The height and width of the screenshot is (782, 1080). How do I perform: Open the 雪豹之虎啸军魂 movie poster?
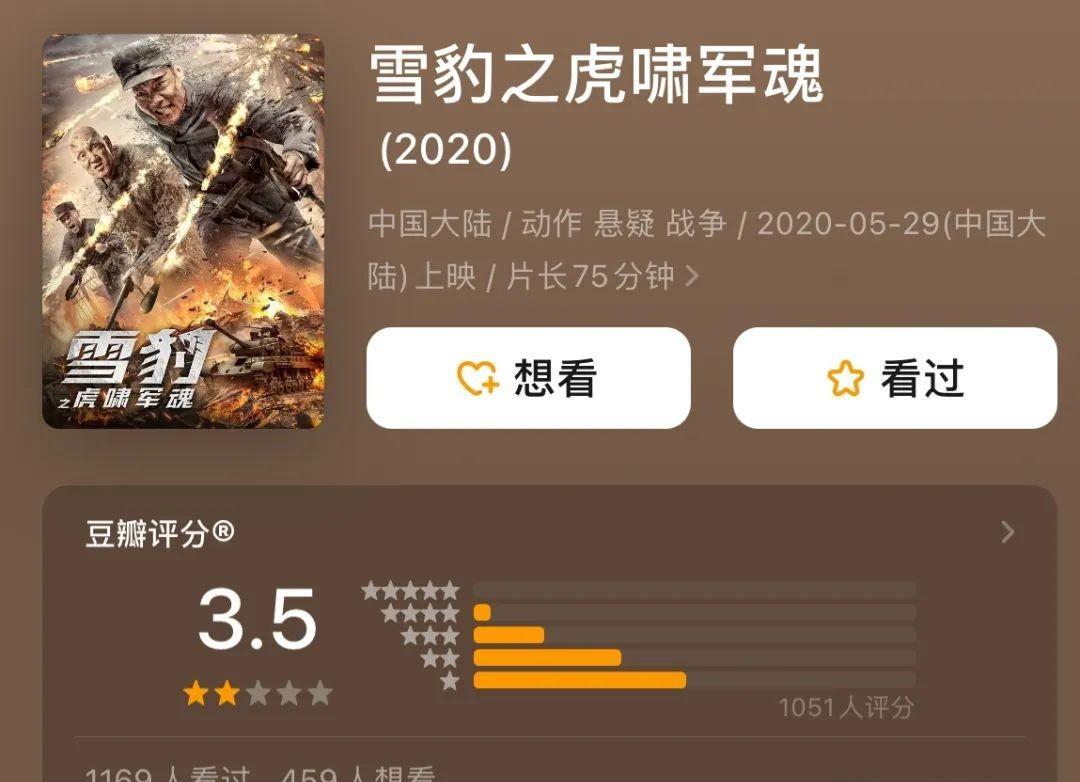tap(183, 231)
